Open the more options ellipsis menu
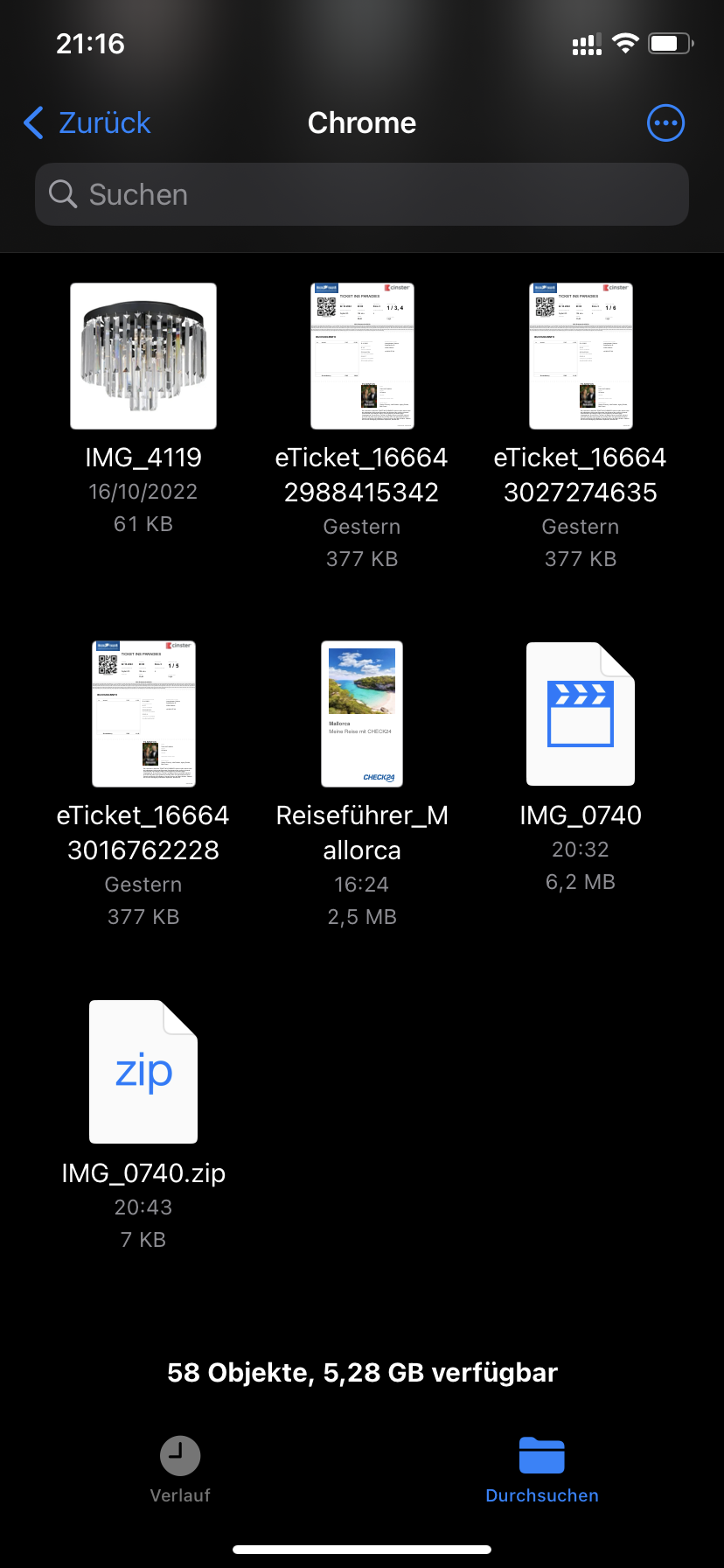This screenshot has width=724, height=1568. coord(665,123)
